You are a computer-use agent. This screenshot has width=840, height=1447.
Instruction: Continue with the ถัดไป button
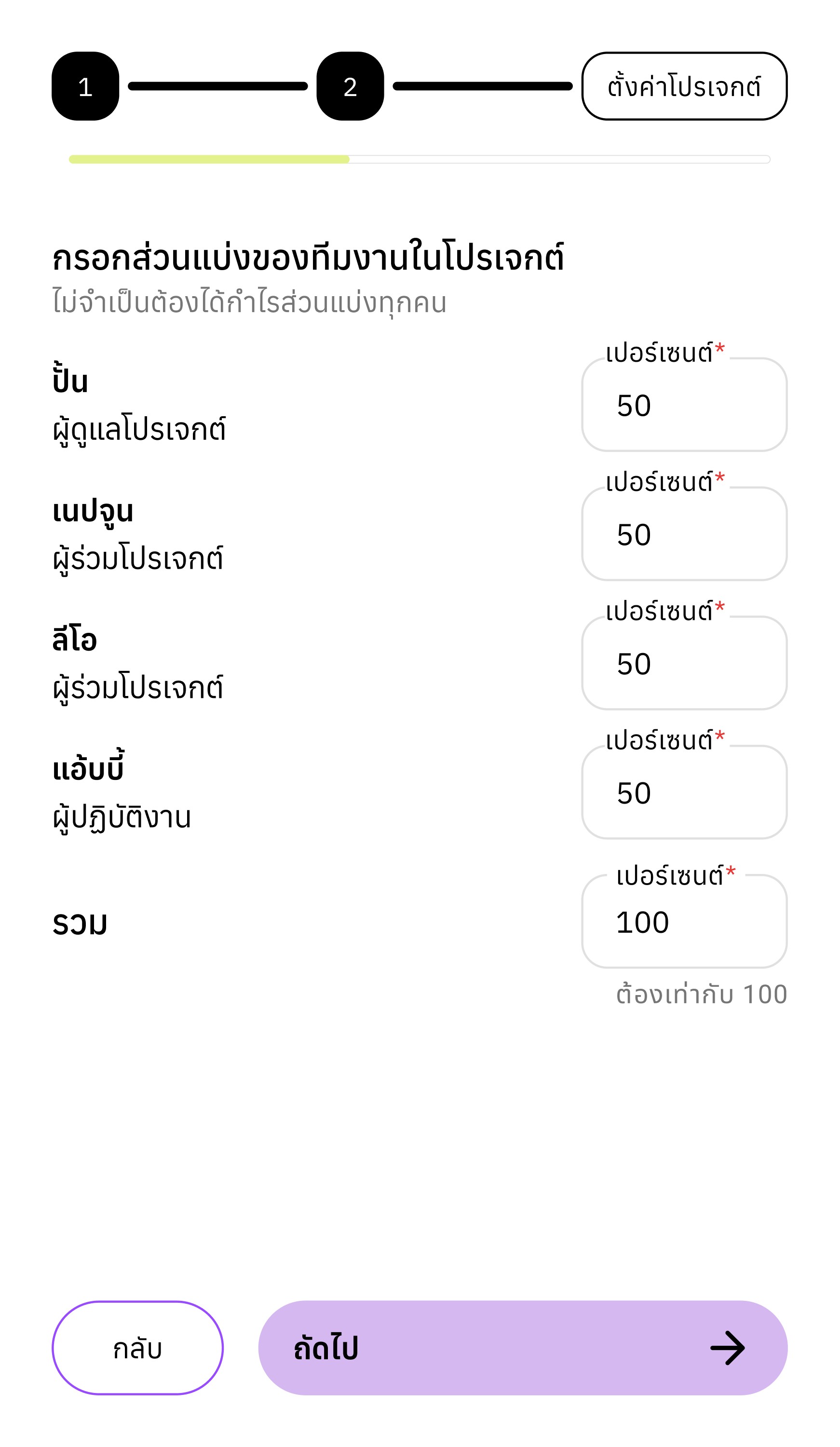pyautogui.click(x=523, y=1348)
